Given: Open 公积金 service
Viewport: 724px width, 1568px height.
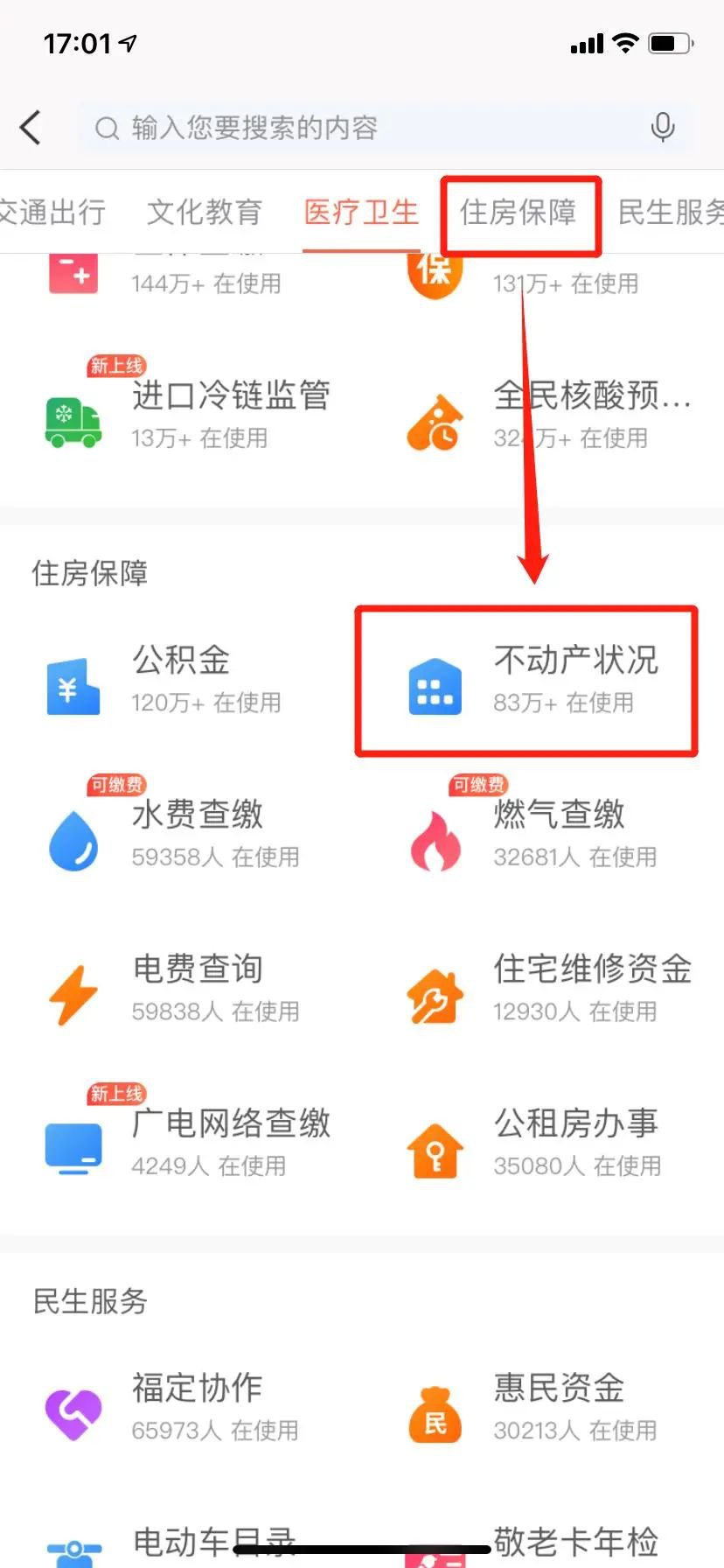Looking at the screenshot, I should pos(166,679).
